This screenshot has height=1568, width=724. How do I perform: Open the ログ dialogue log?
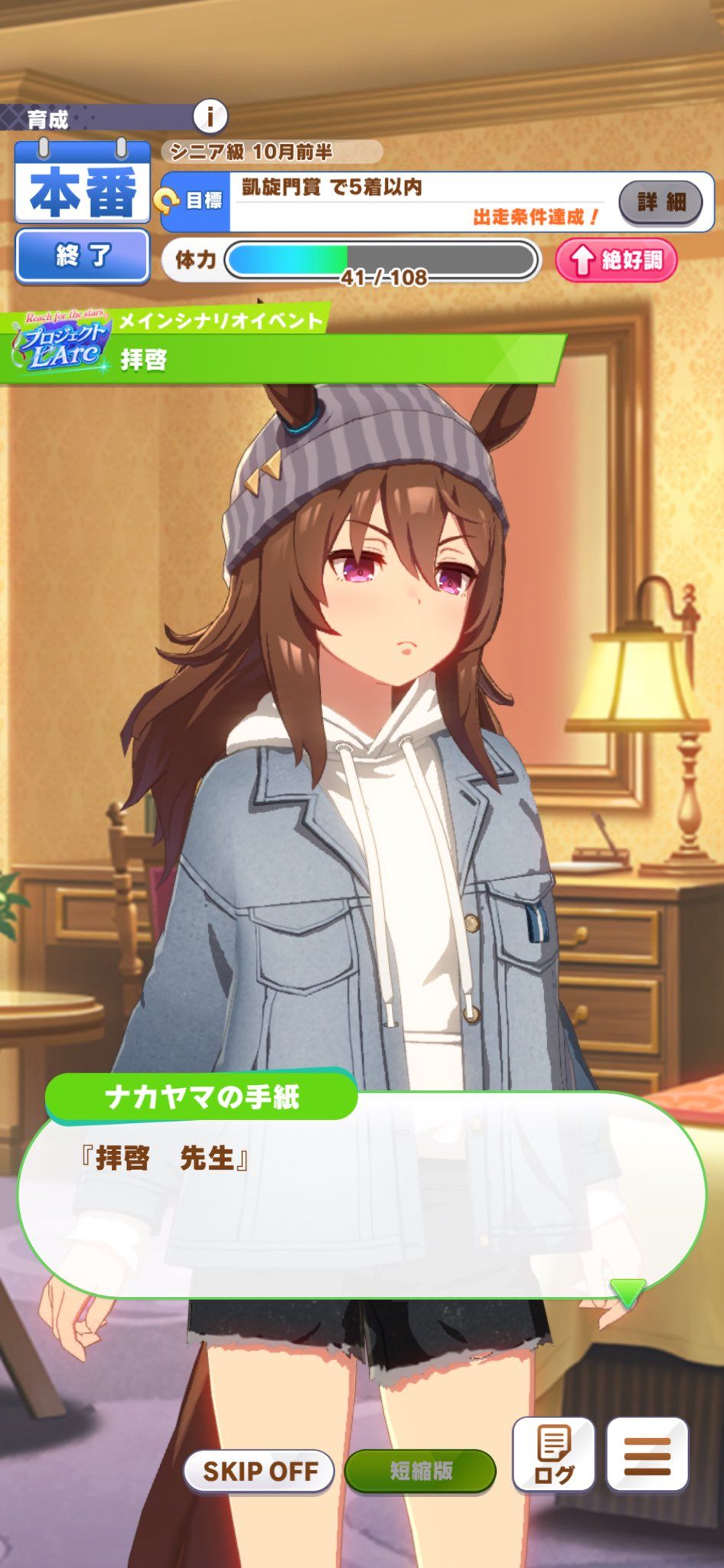pyautogui.click(x=553, y=1454)
